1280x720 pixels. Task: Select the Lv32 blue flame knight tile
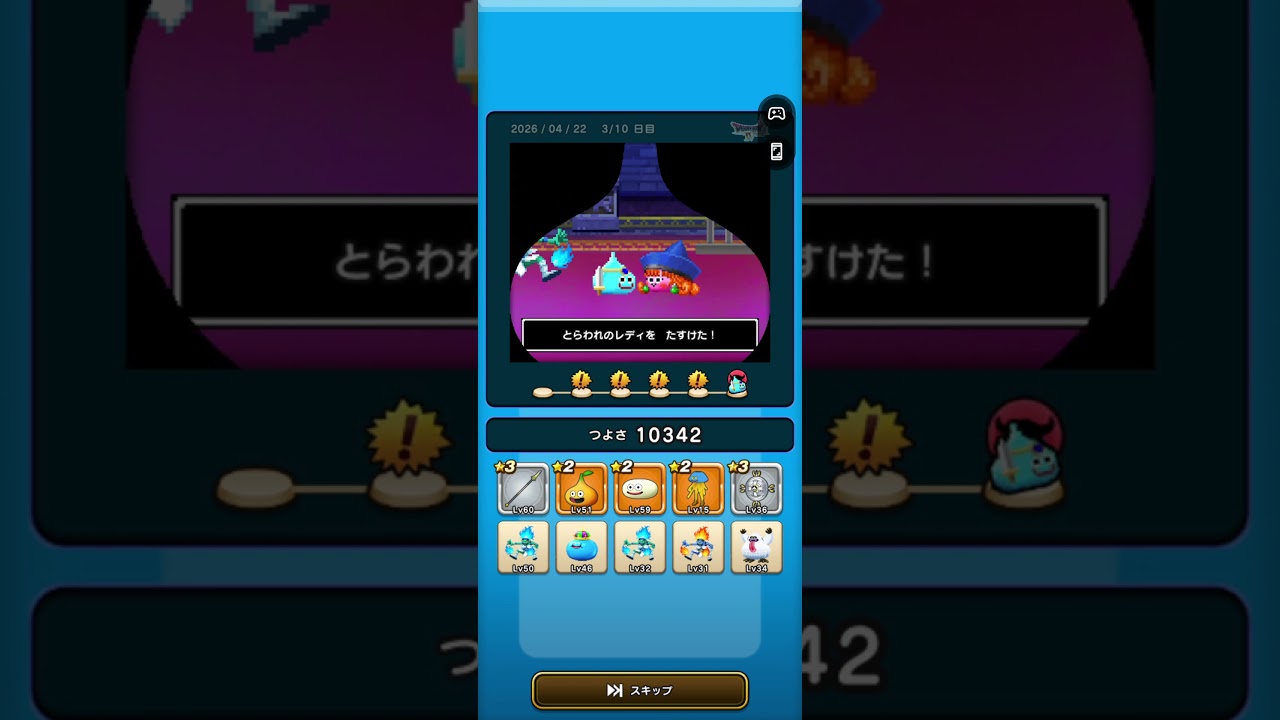pyautogui.click(x=640, y=547)
